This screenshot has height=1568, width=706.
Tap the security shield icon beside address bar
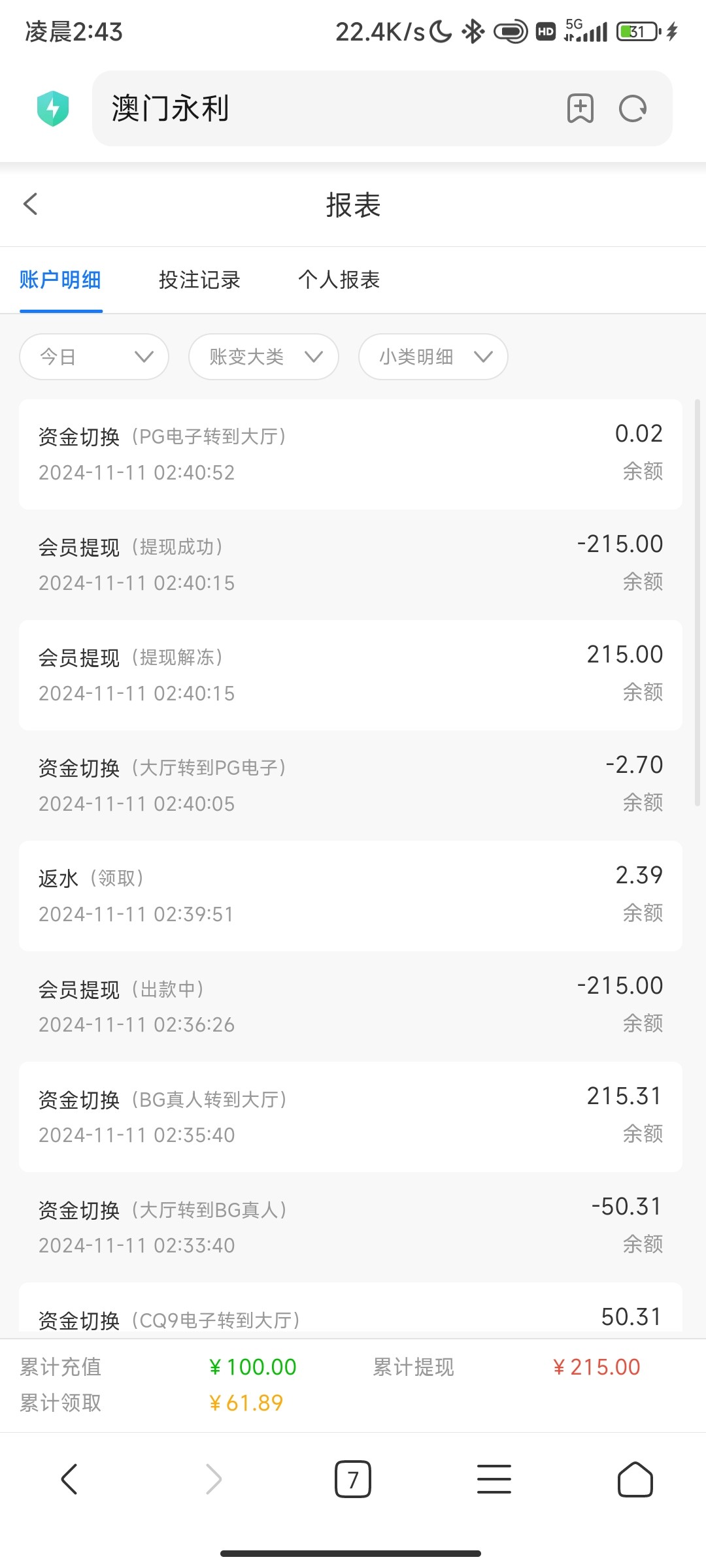[x=53, y=108]
